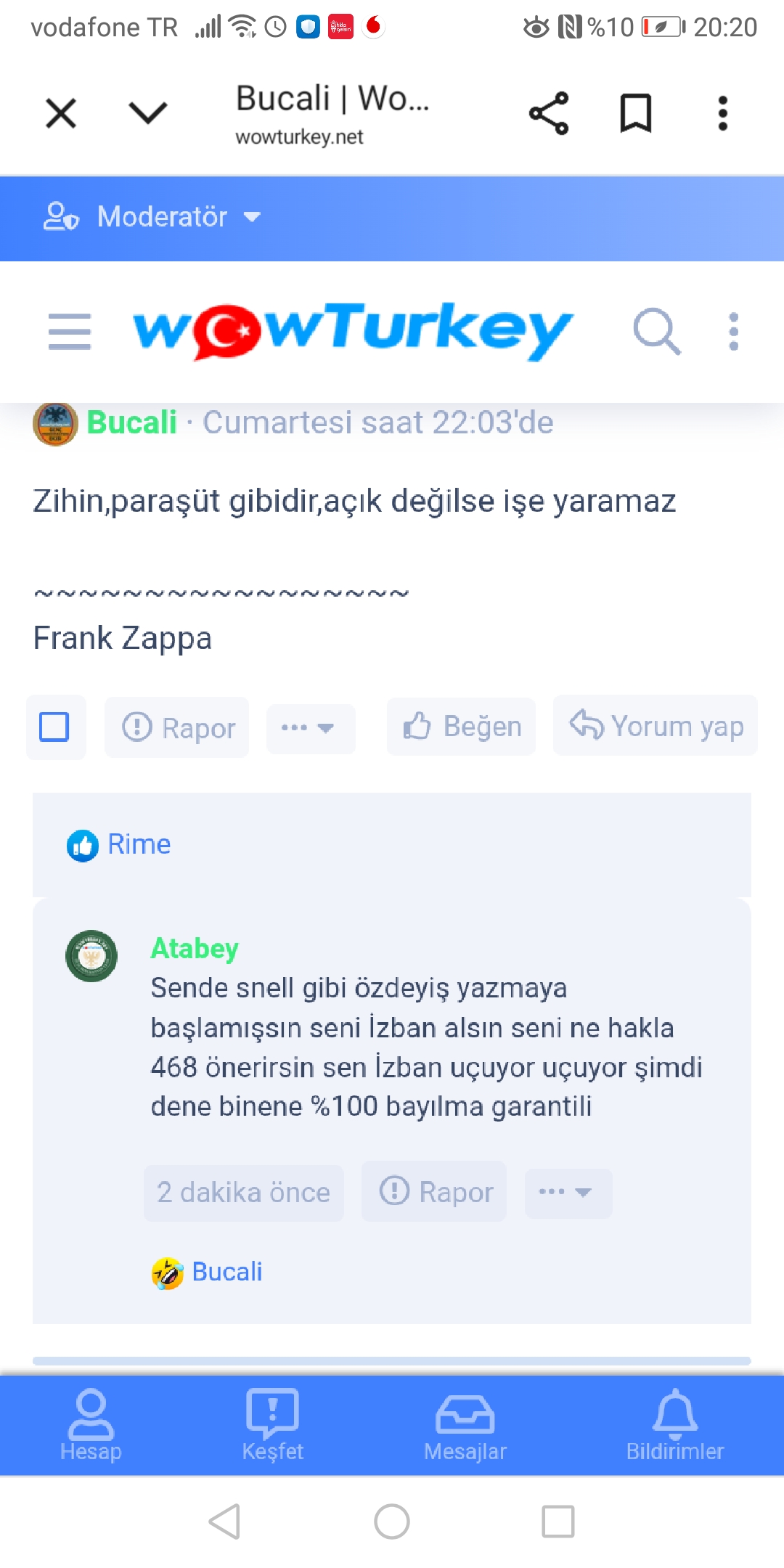
Task: Expand more options under Atabey's comment
Action: click(x=567, y=1192)
